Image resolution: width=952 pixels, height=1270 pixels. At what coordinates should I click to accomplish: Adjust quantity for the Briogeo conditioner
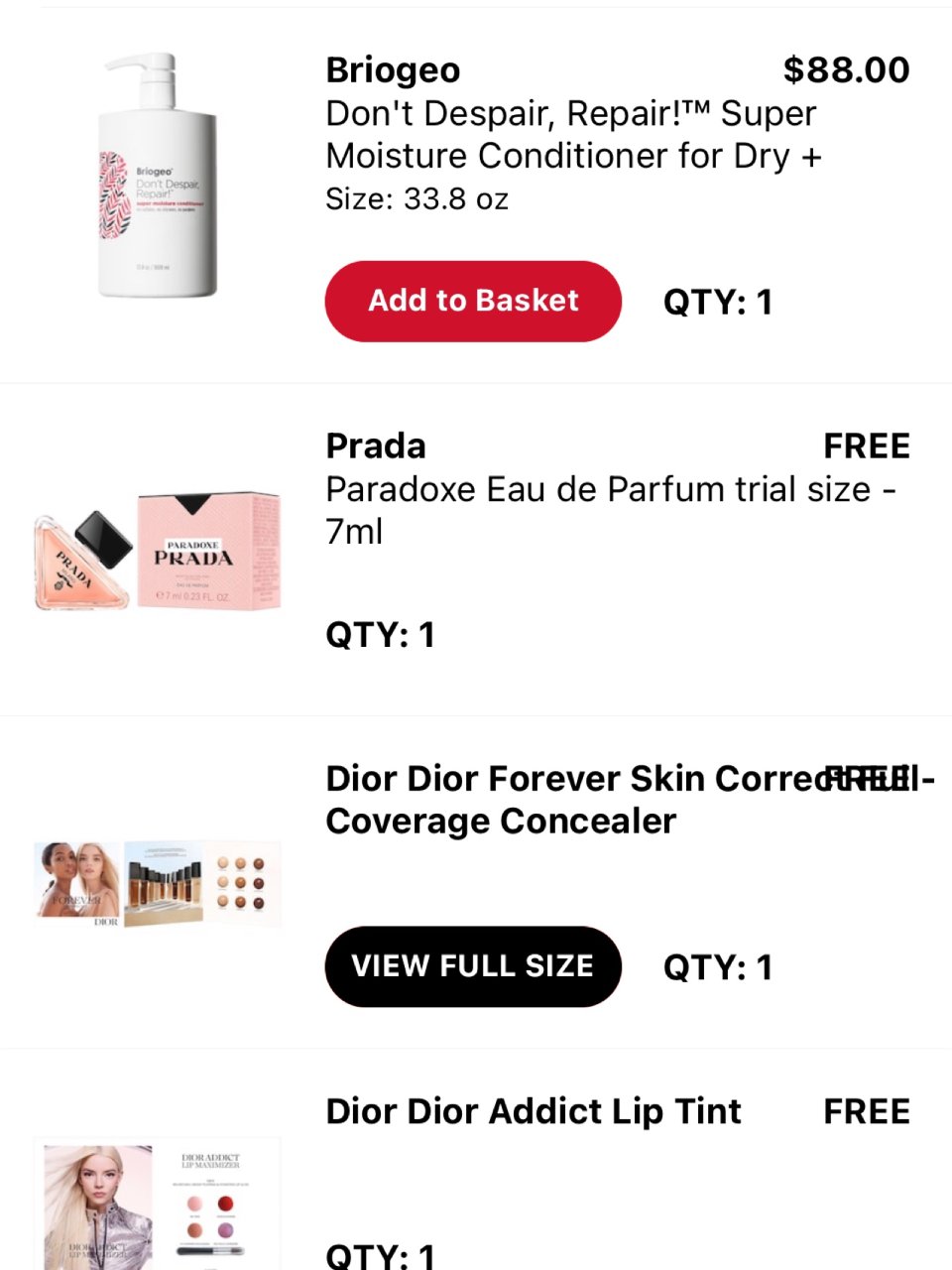coord(717,302)
